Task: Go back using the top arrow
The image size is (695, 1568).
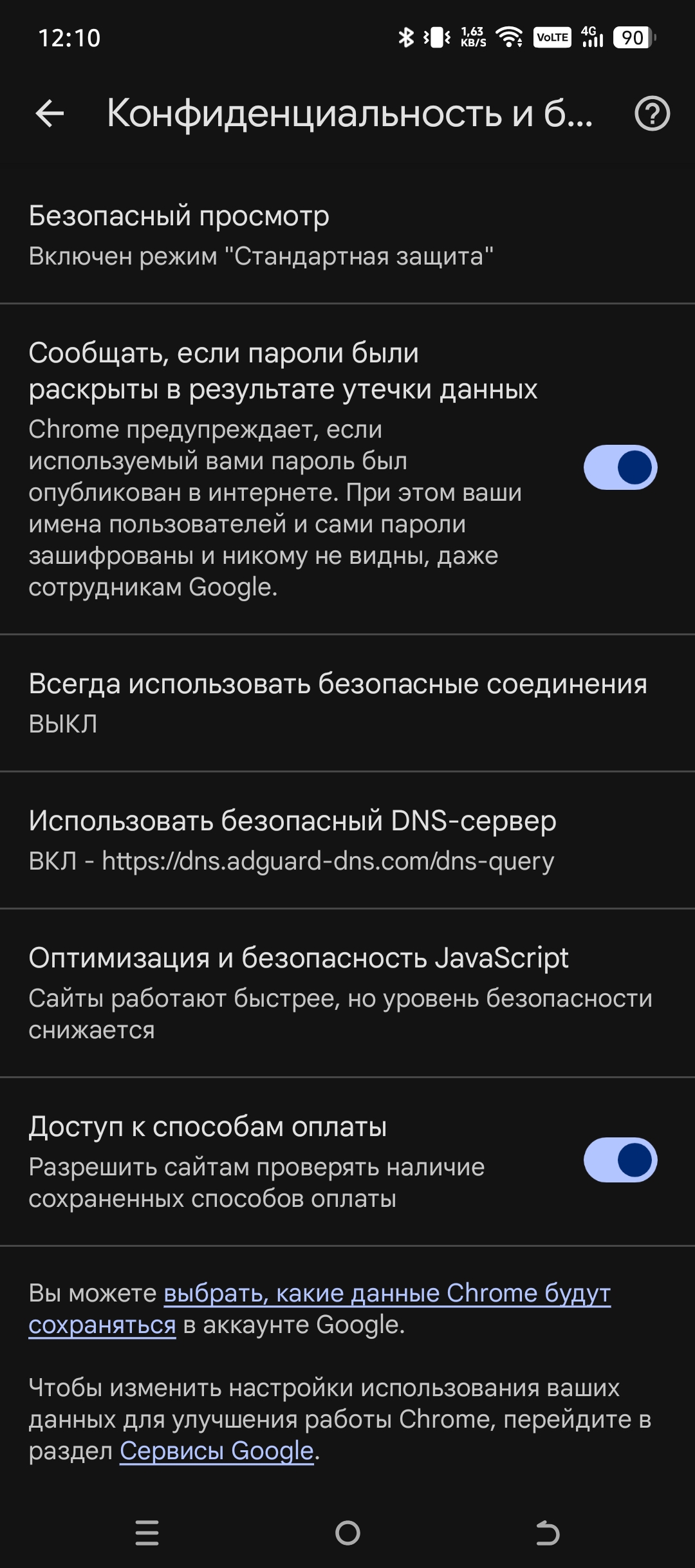Action: pyautogui.click(x=50, y=115)
